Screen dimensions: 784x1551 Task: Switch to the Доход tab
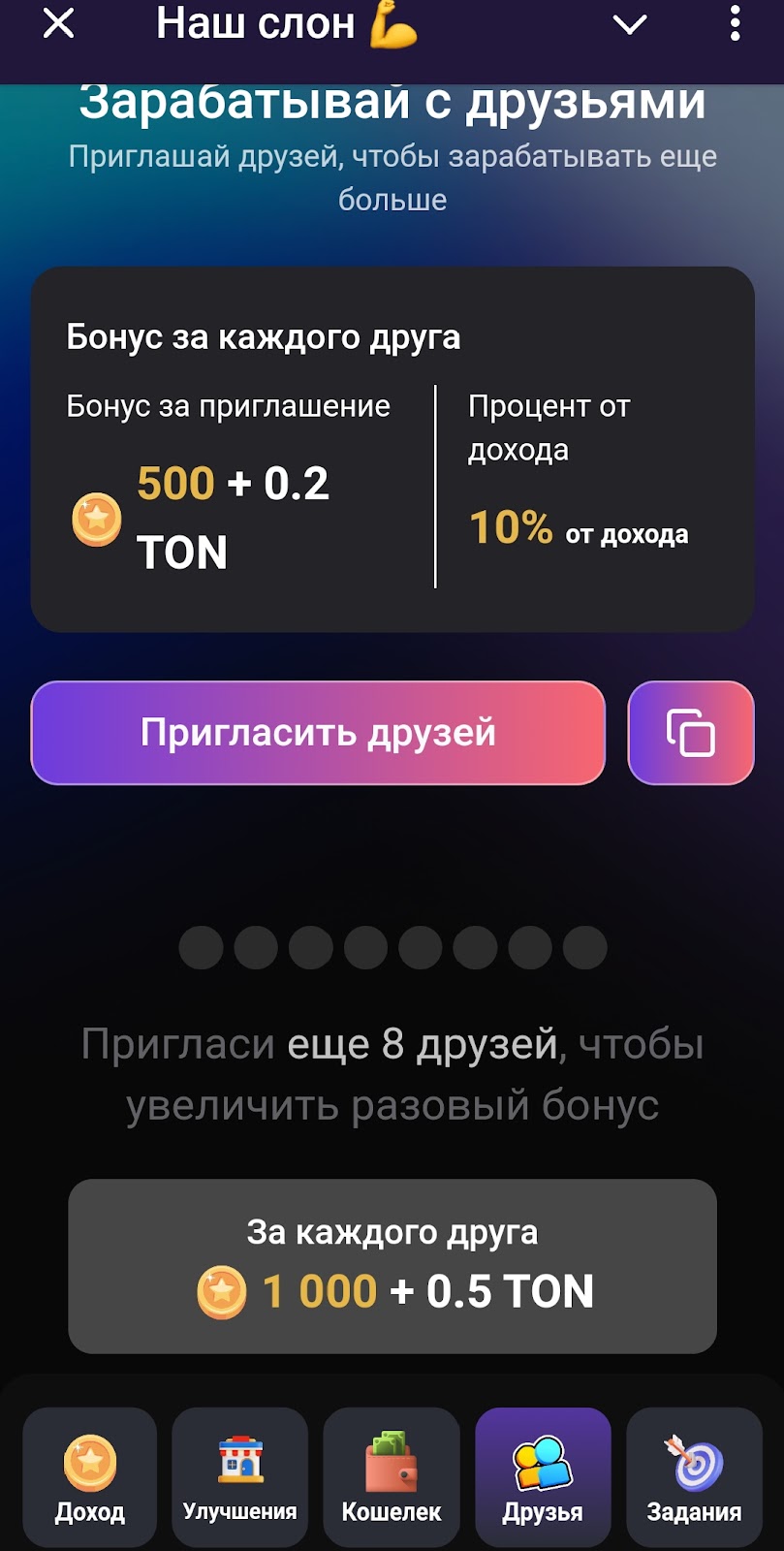tap(90, 1476)
